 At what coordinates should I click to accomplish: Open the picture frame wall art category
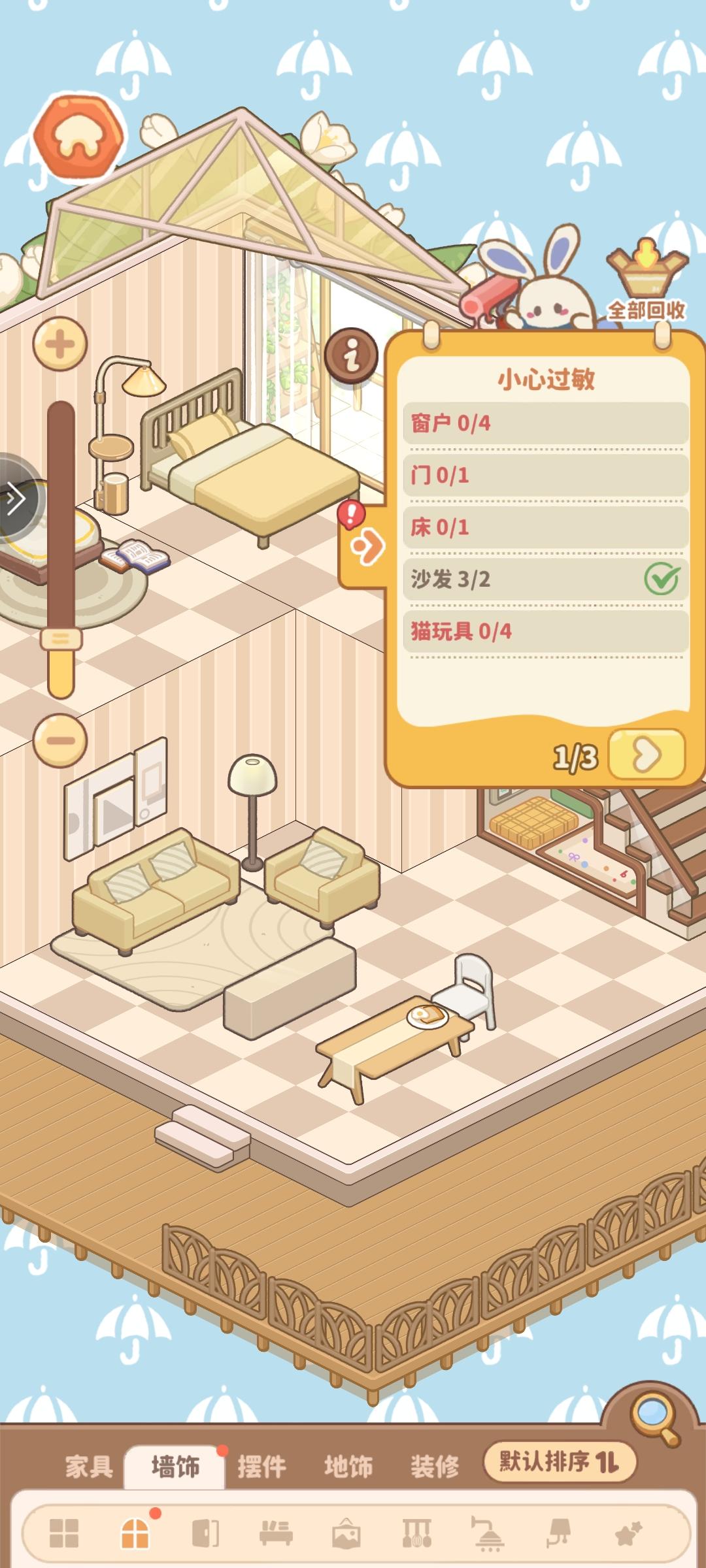(346, 1535)
